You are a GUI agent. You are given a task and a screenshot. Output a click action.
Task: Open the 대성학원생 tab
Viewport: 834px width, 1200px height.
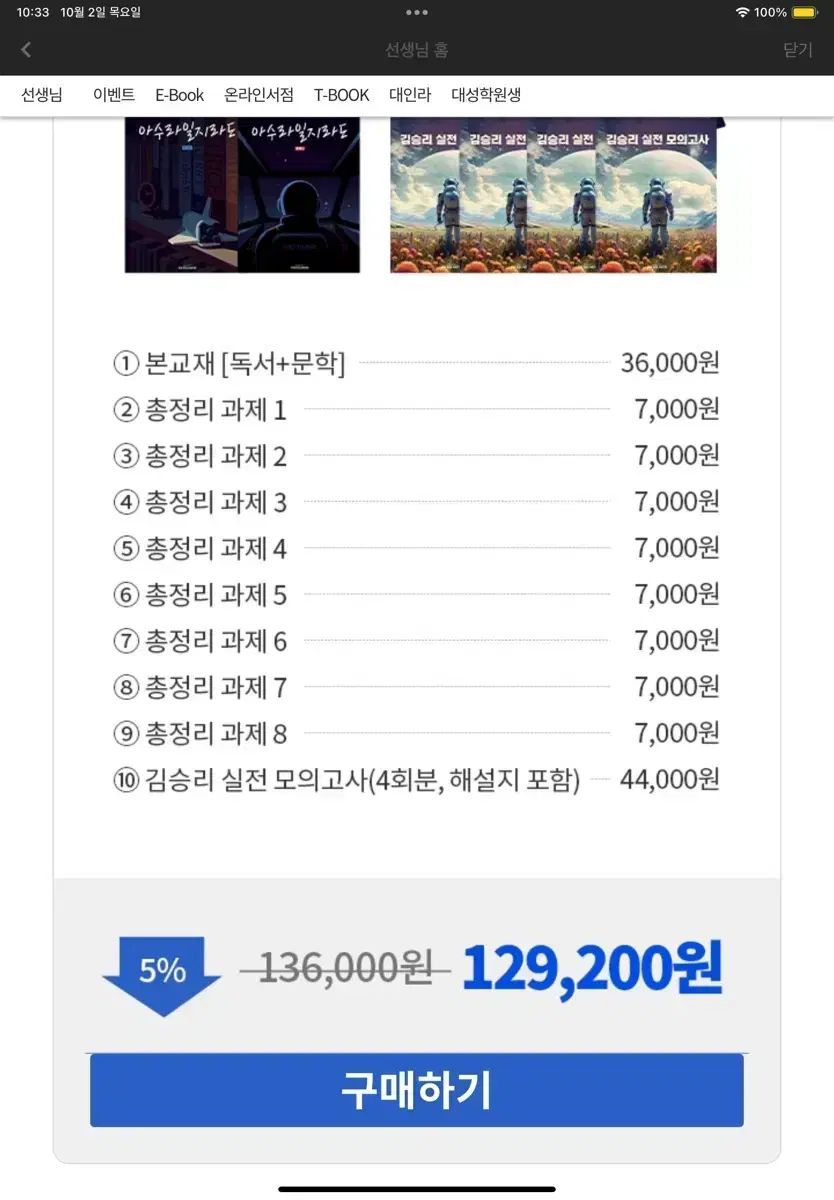(486, 95)
